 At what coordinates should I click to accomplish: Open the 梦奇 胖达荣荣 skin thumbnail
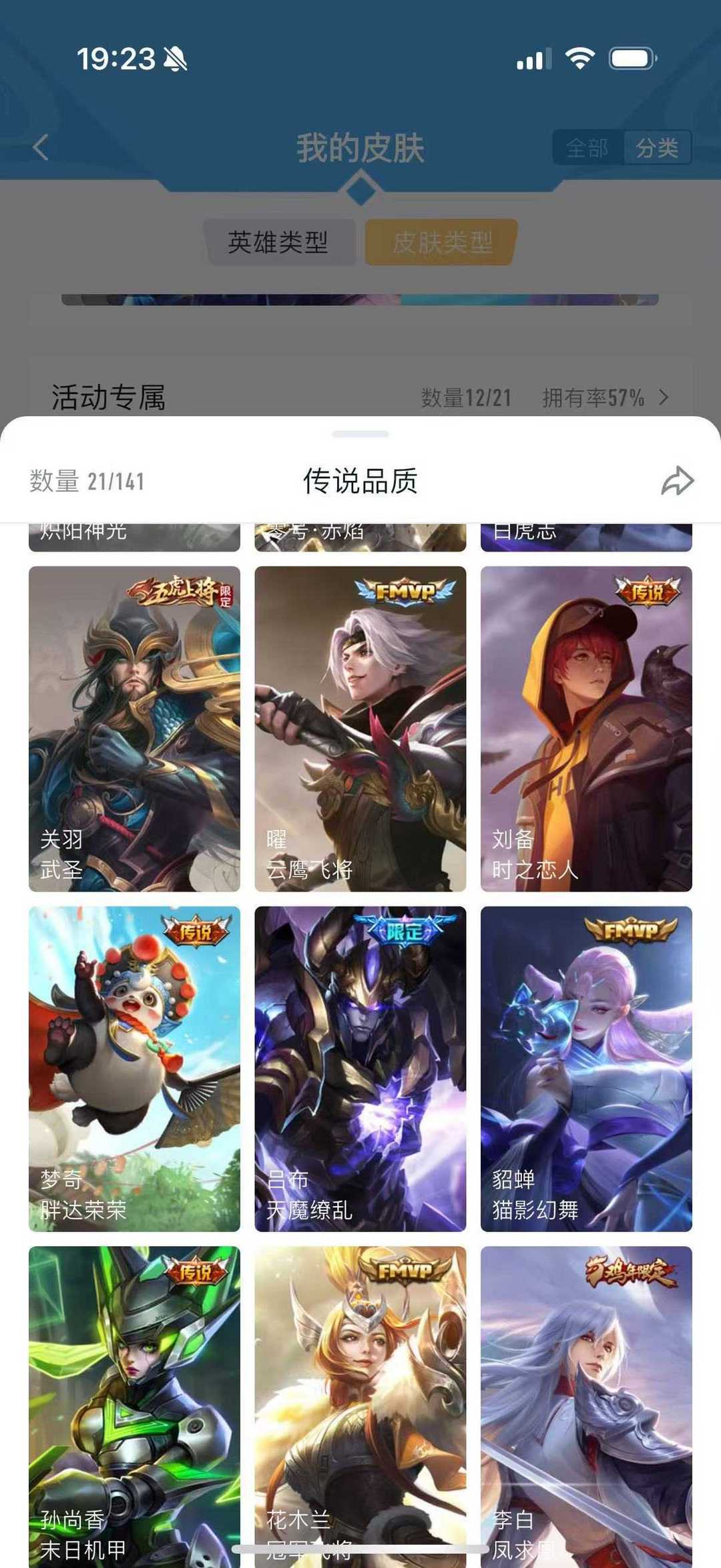coord(134,1068)
